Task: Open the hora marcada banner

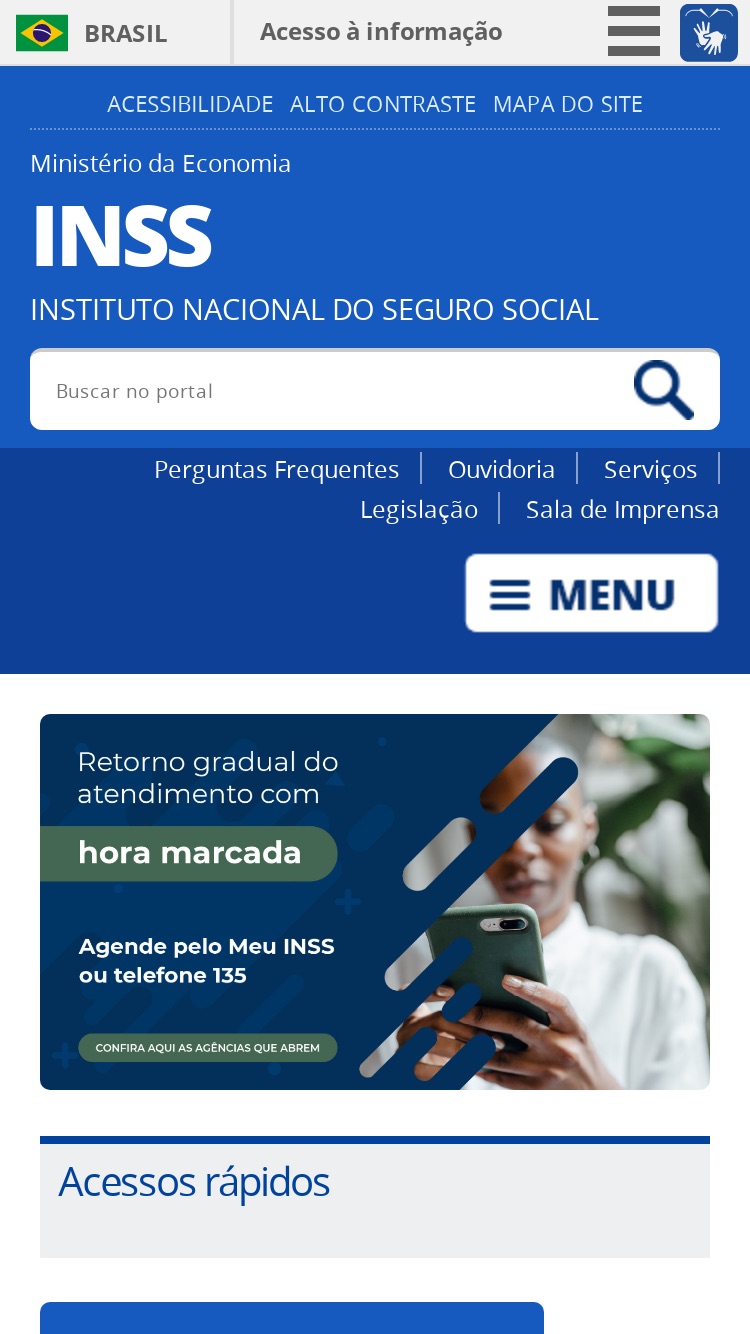Action: (x=375, y=902)
